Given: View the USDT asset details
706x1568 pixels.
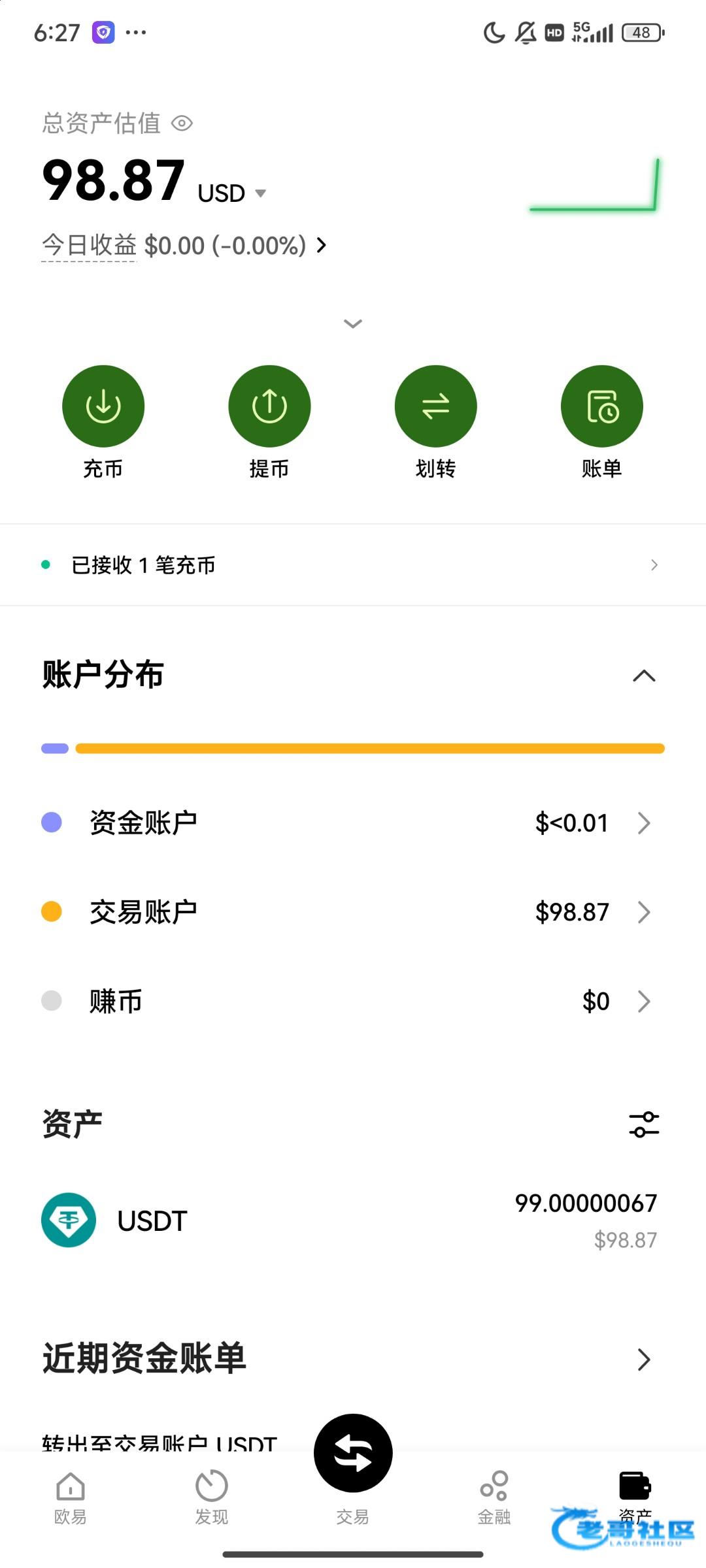Looking at the screenshot, I should [x=353, y=1220].
